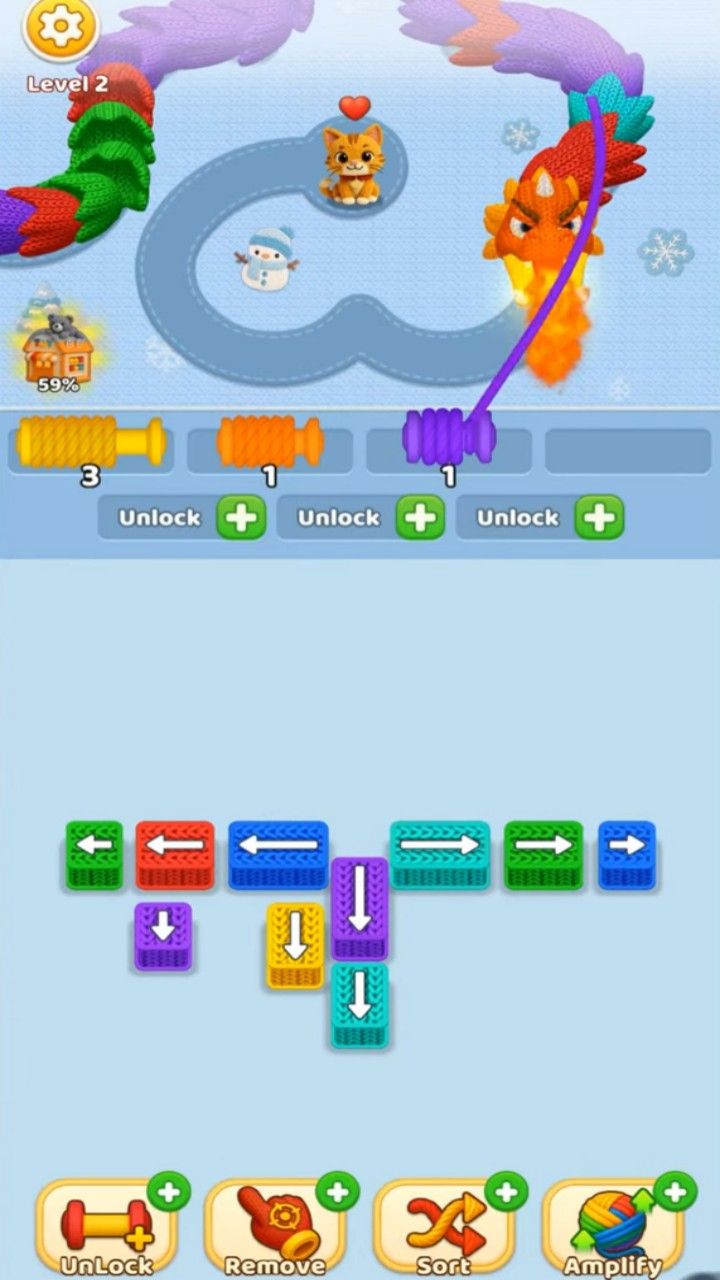The height and width of the screenshot is (1280, 720).
Task: Tap the yellow down-arrow block
Action: [295, 942]
